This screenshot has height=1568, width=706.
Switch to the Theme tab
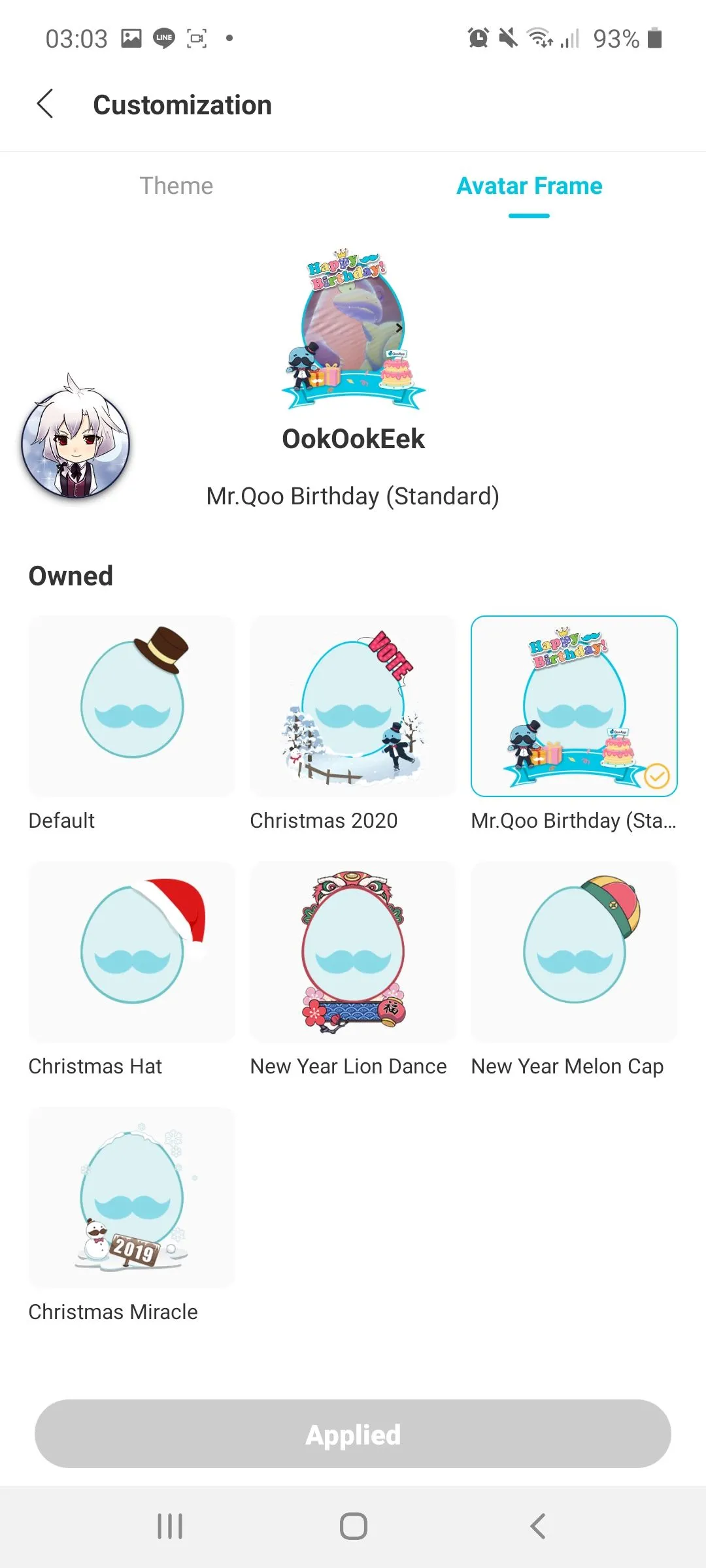click(x=176, y=186)
